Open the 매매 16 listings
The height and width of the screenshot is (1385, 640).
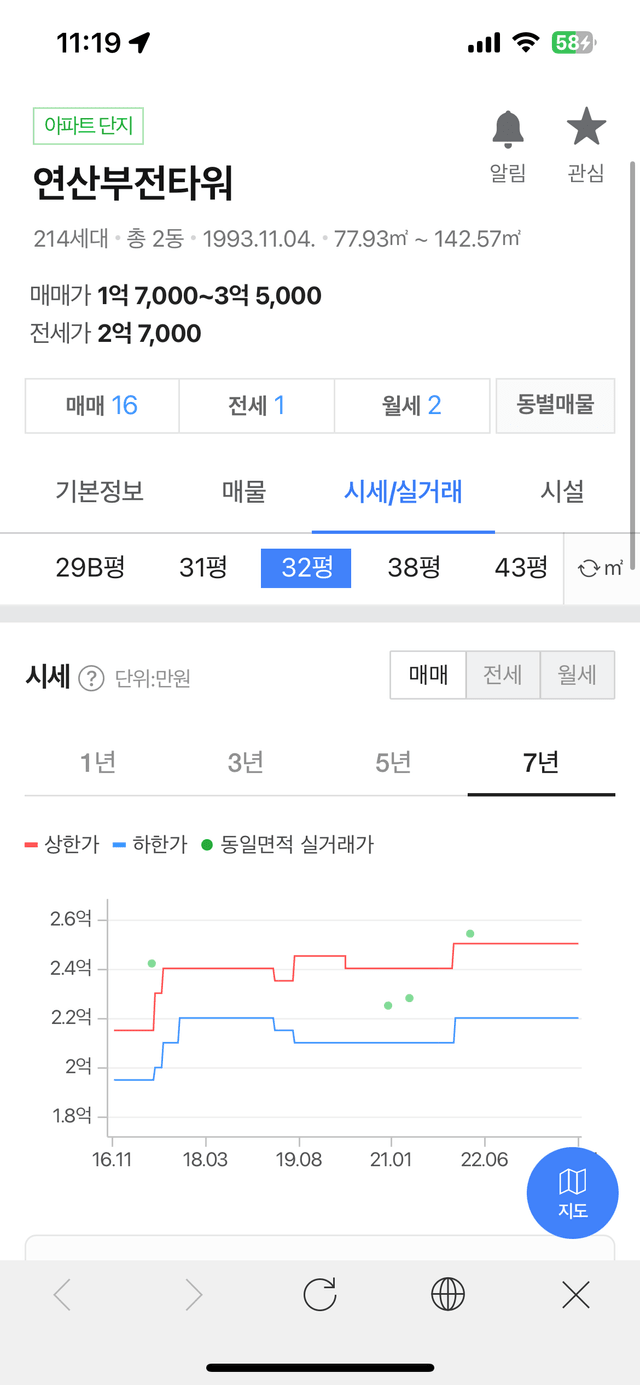102,405
